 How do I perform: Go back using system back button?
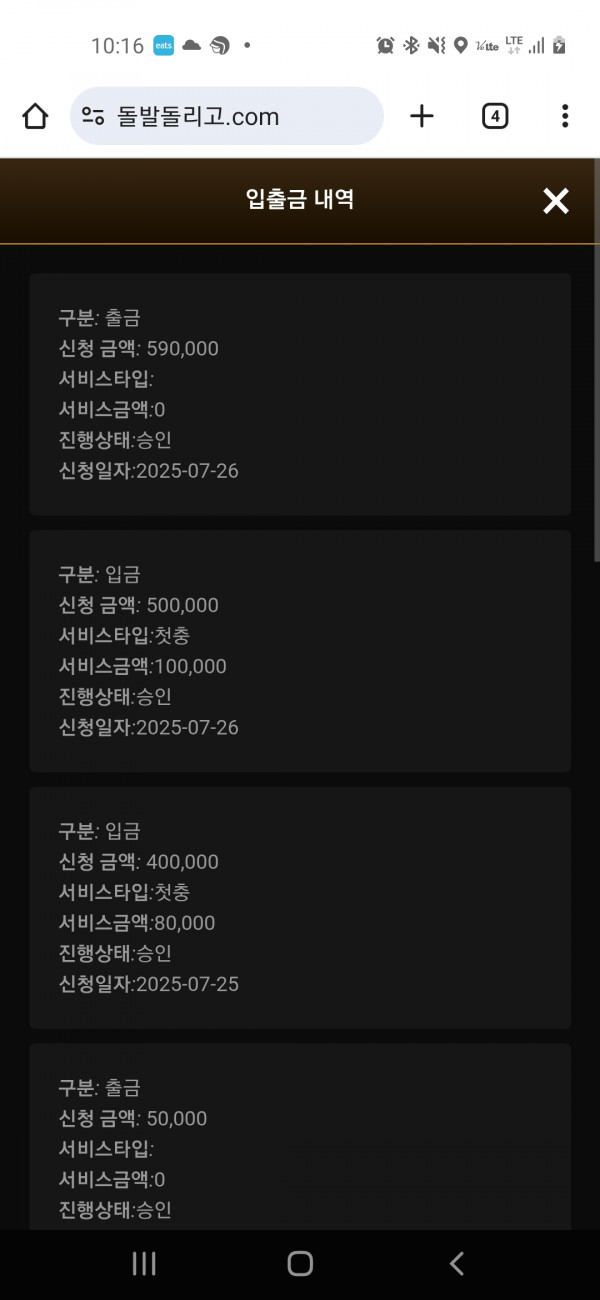click(x=457, y=1263)
